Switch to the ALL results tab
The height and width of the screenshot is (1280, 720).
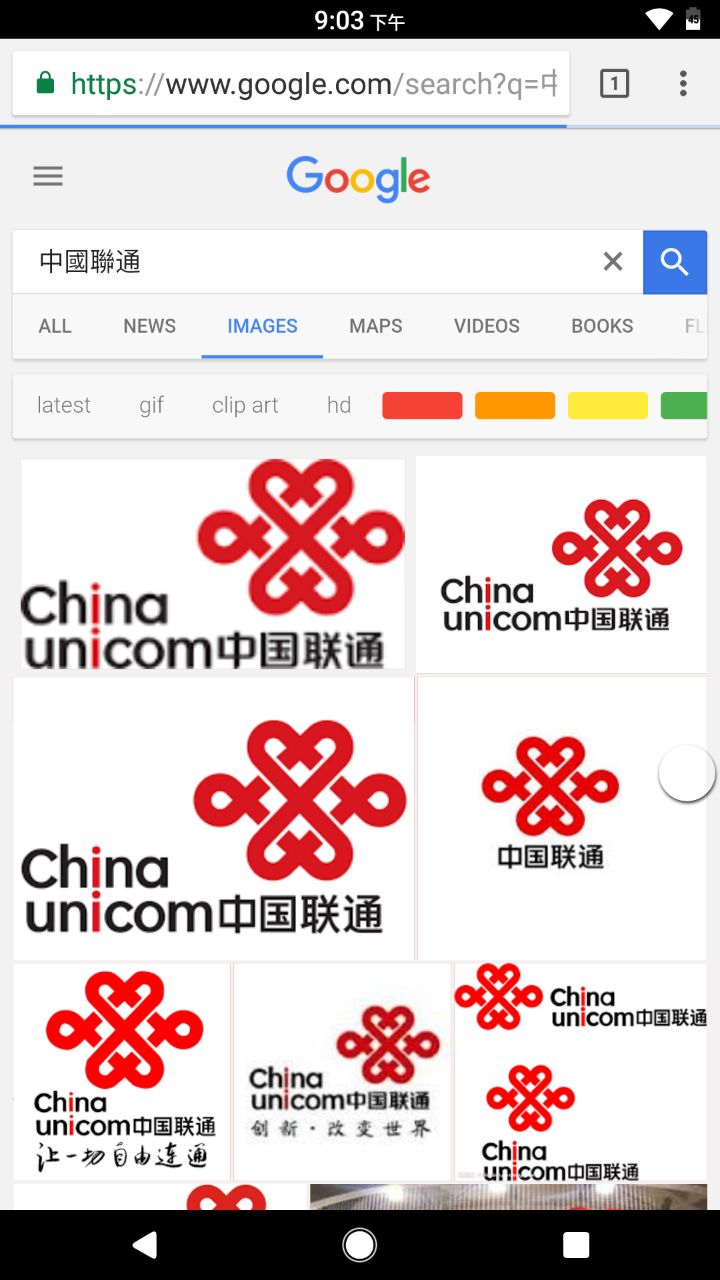pyautogui.click(x=55, y=326)
